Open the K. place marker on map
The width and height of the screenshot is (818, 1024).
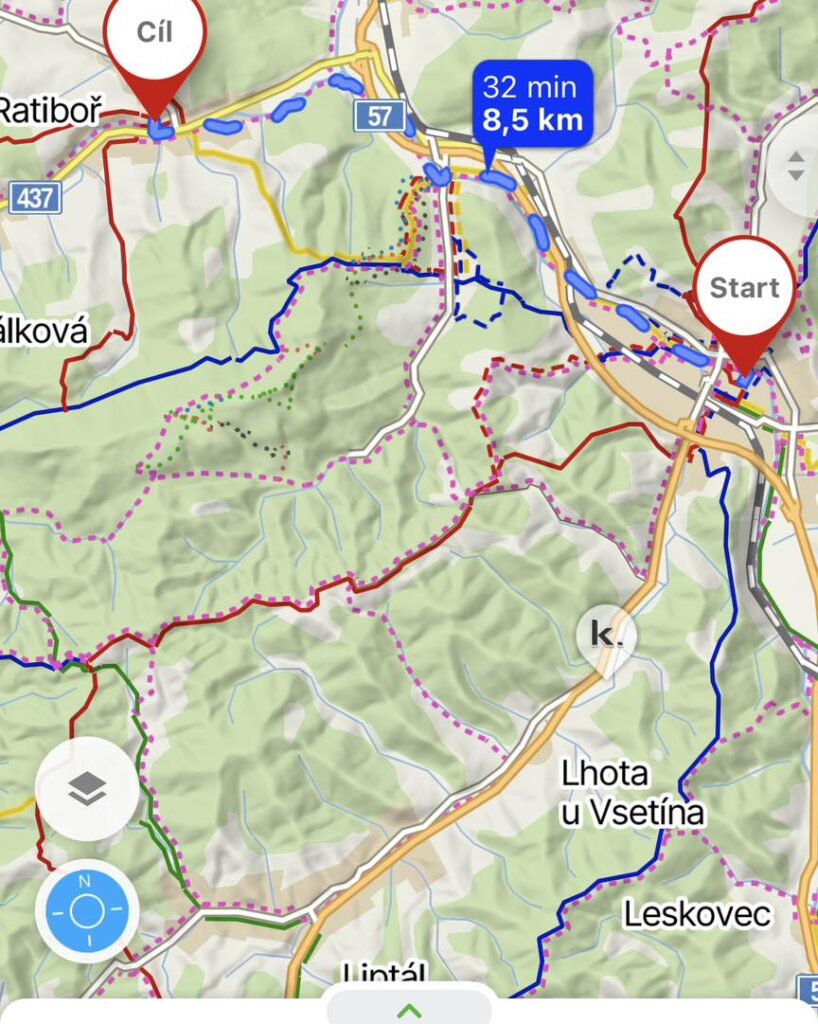coord(604,634)
